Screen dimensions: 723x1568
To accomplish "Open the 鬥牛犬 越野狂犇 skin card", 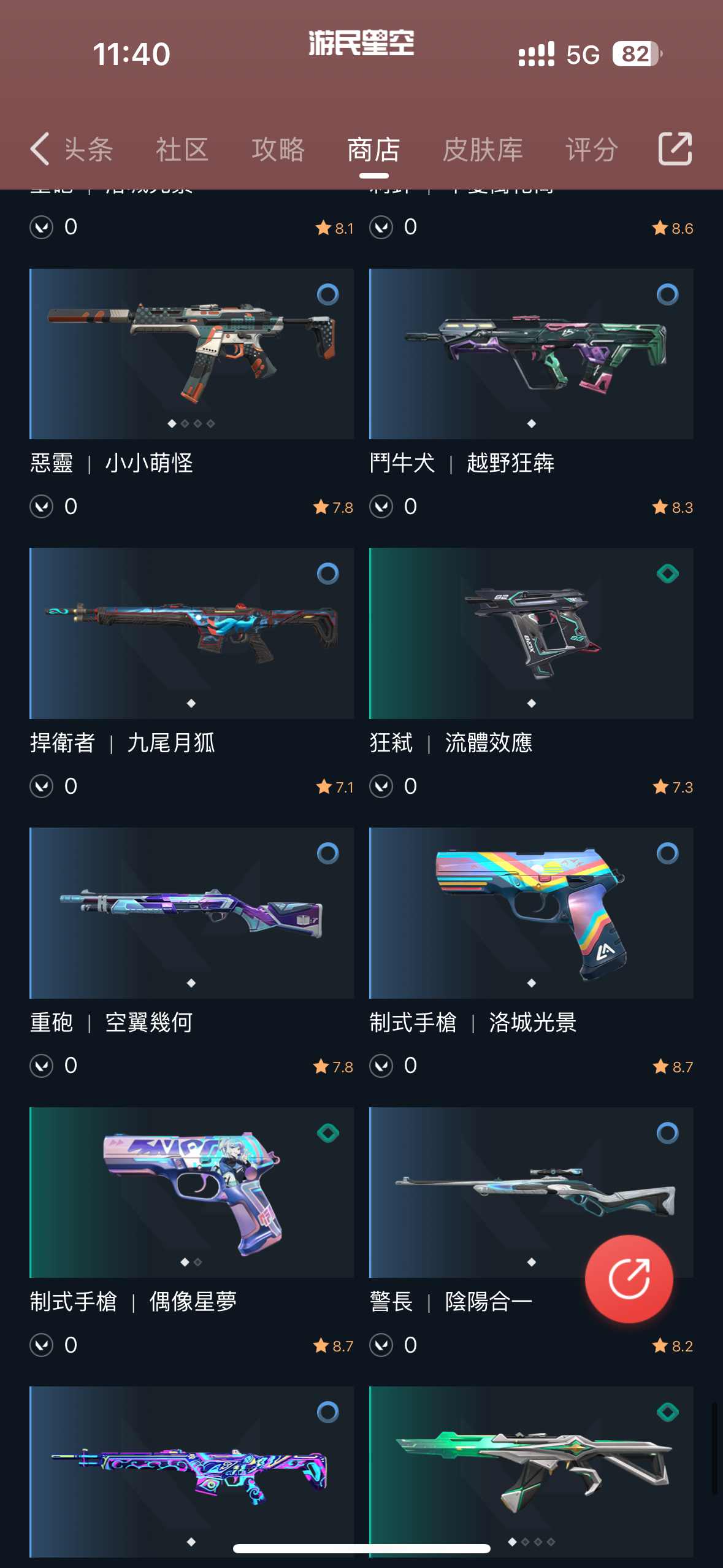I will [531, 354].
